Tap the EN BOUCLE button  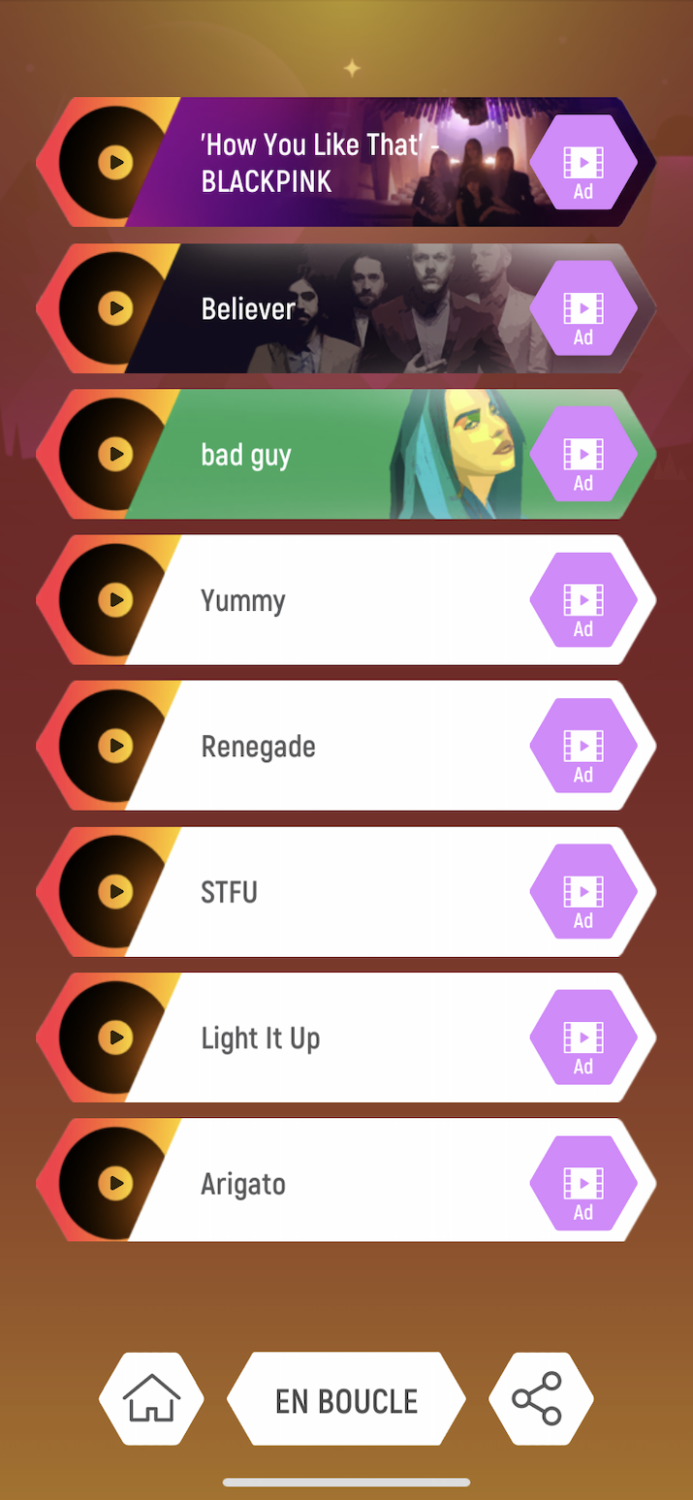pos(346,1399)
